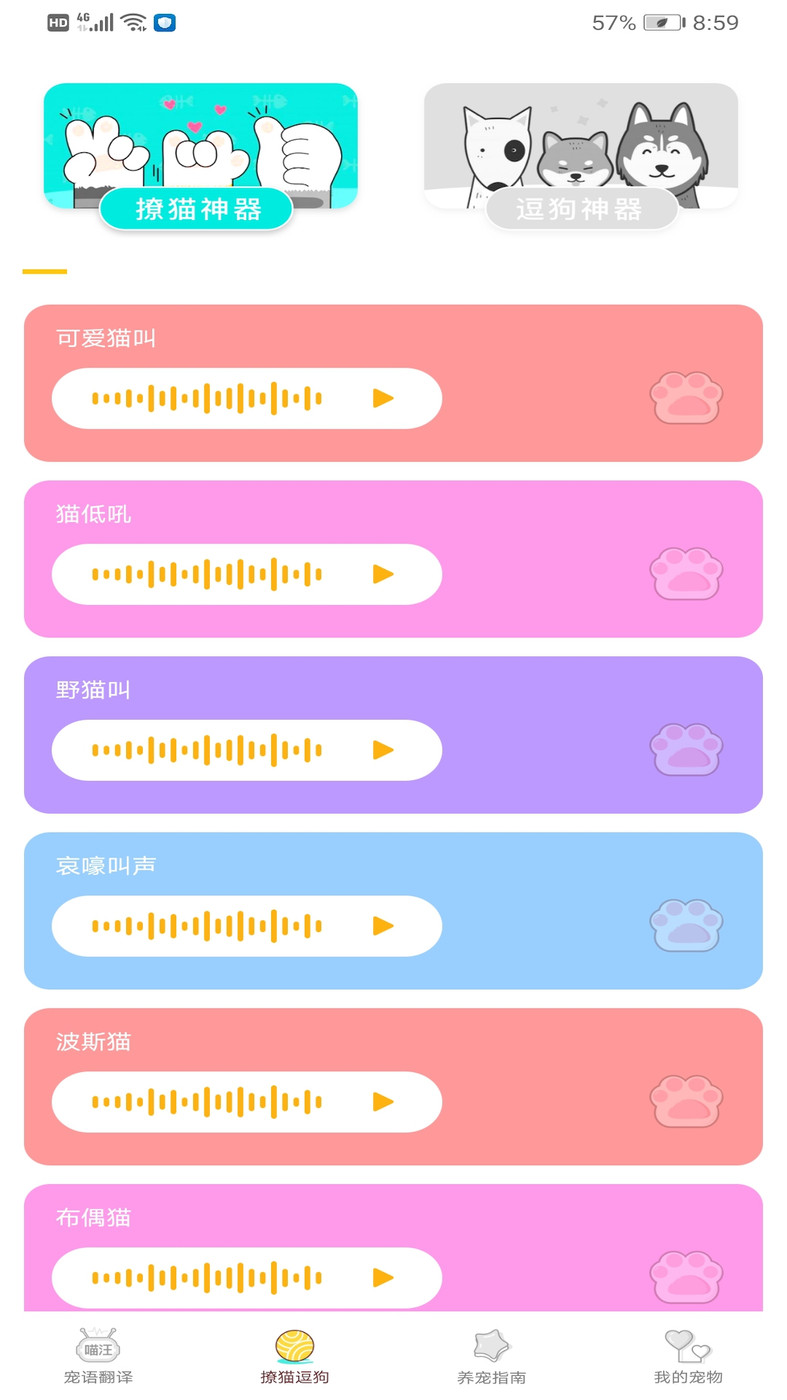Play the 波斯猫 sound
Viewport: 787px width, 1400px height.
[x=383, y=1102]
